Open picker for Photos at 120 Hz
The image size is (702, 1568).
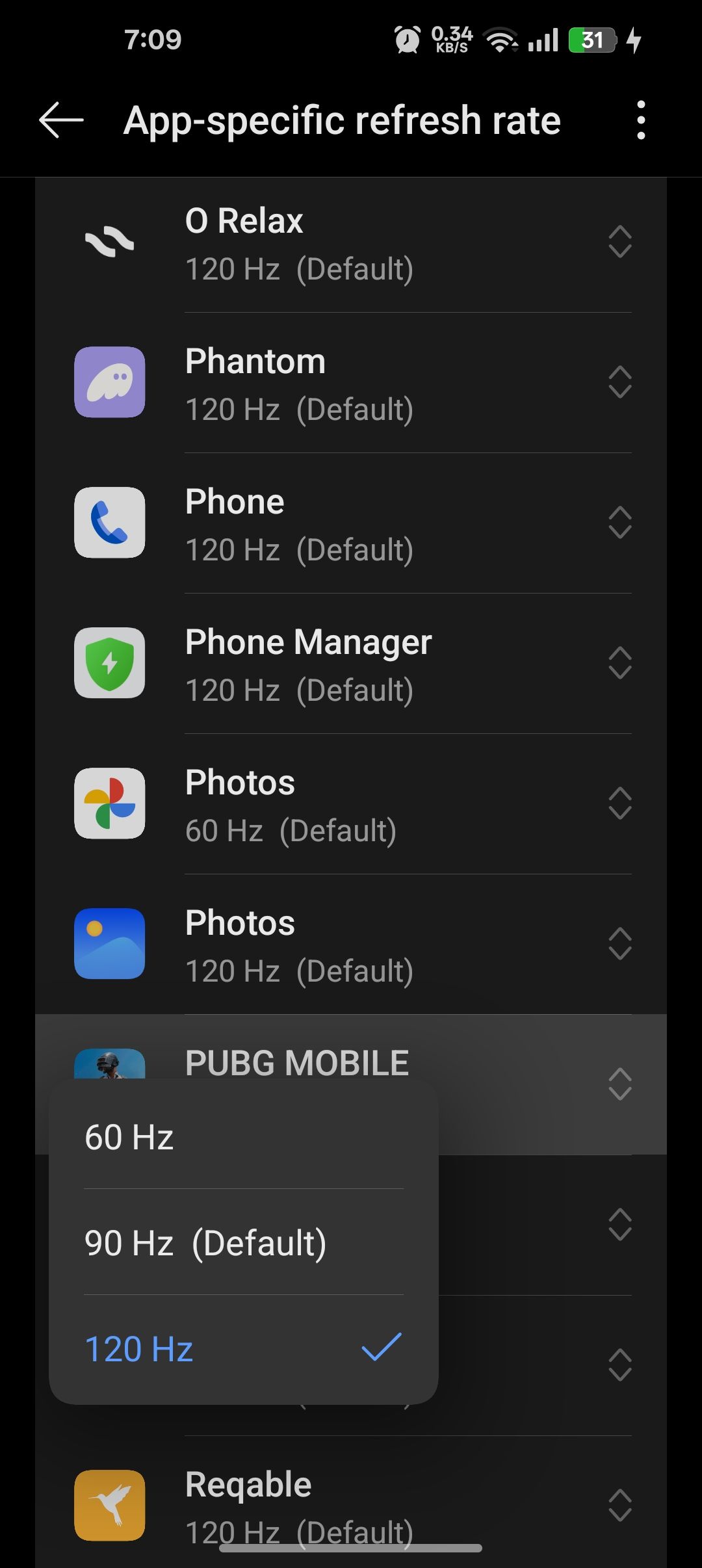click(x=619, y=944)
